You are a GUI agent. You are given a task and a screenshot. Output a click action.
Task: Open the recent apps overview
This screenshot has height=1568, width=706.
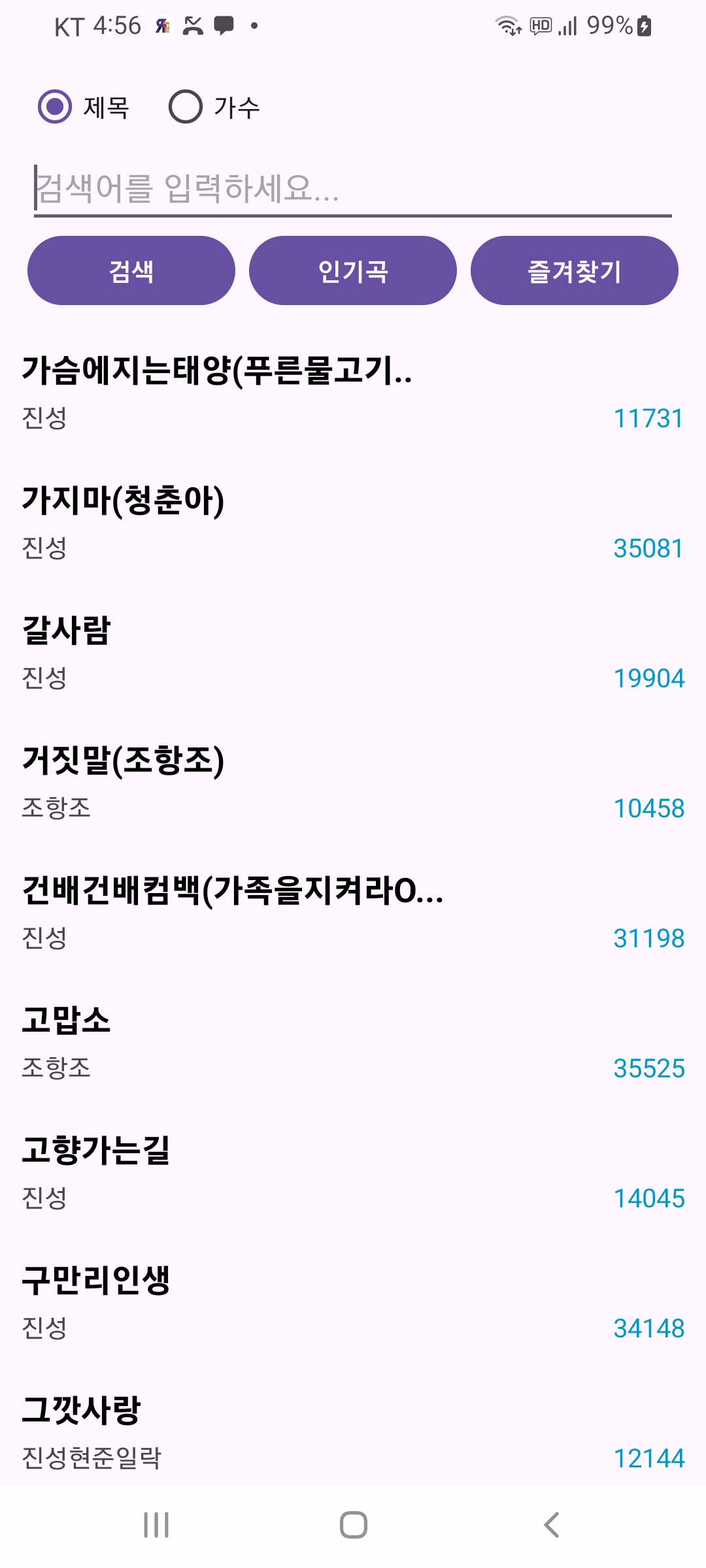tap(156, 1525)
